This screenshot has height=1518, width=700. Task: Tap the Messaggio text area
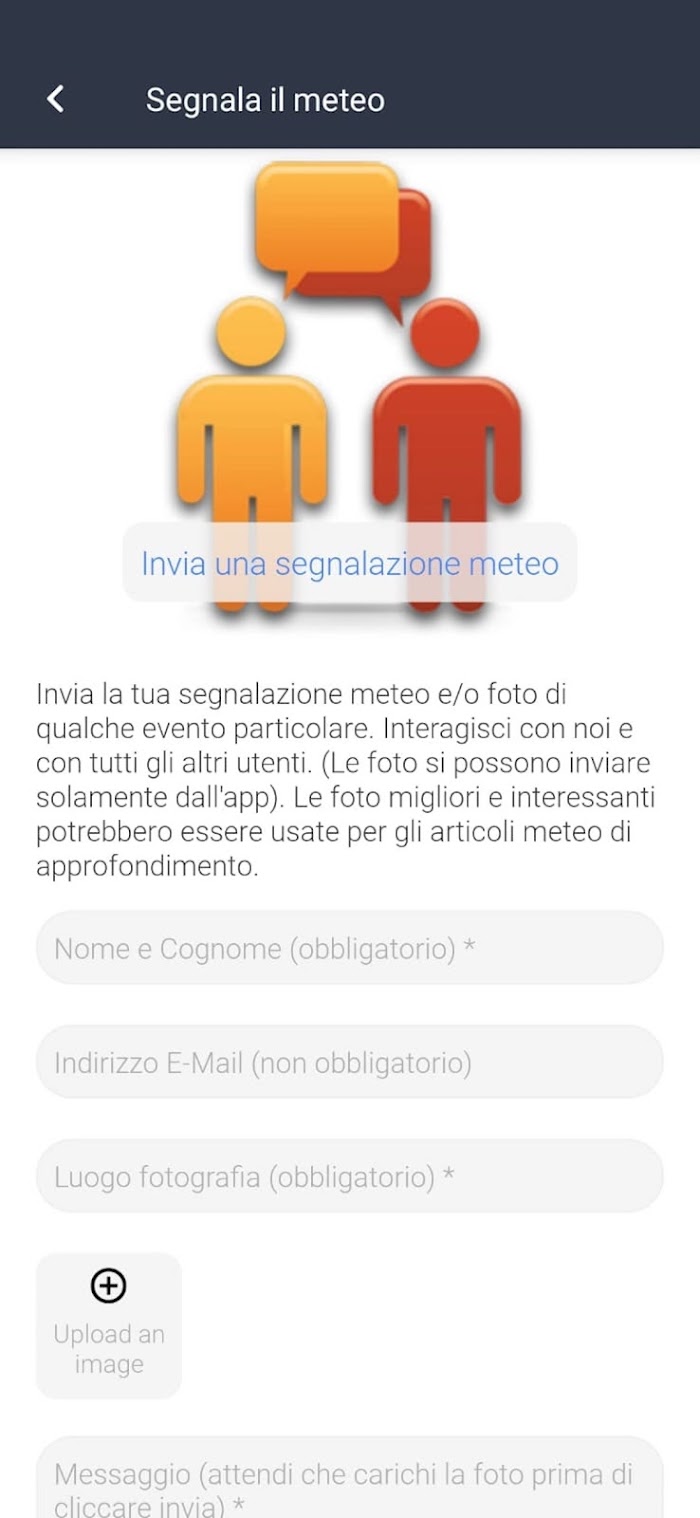pyautogui.click(x=350, y=1478)
